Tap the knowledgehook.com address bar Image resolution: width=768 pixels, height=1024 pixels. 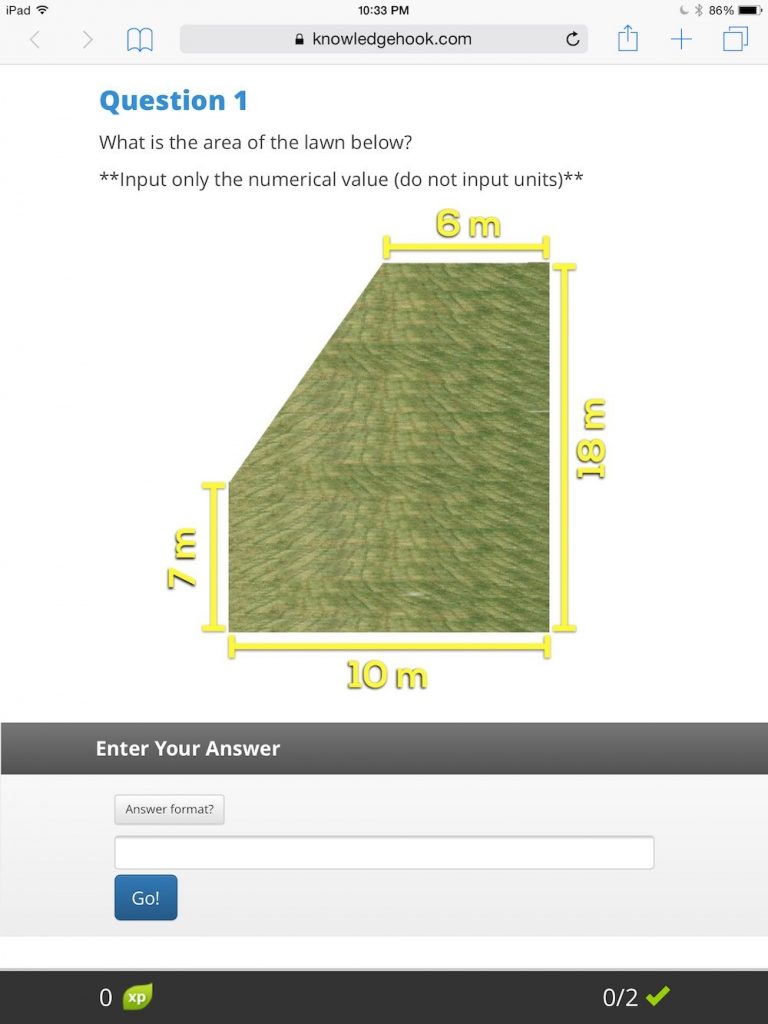380,40
